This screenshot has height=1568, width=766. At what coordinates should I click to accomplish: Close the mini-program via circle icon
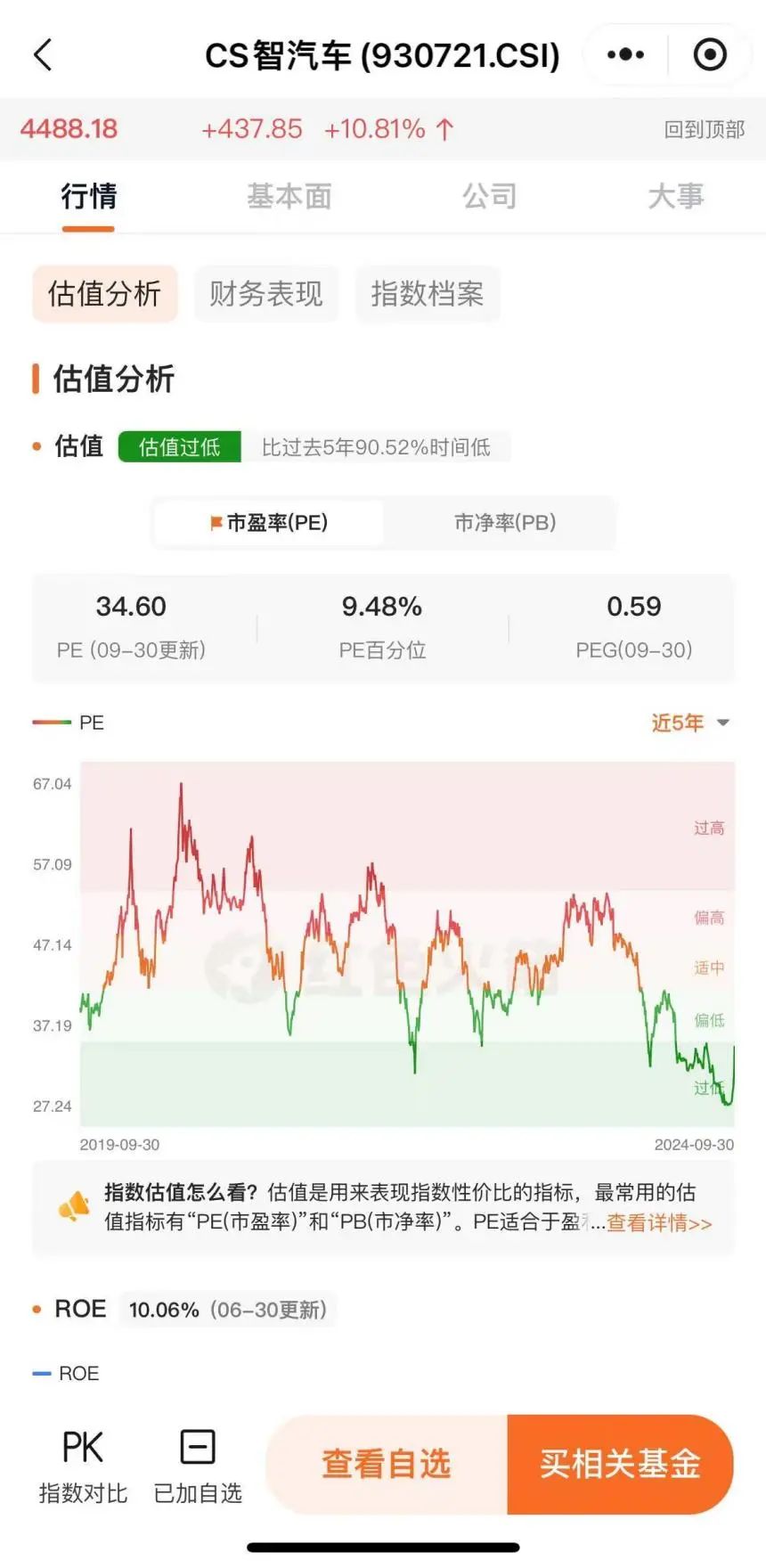(x=709, y=55)
